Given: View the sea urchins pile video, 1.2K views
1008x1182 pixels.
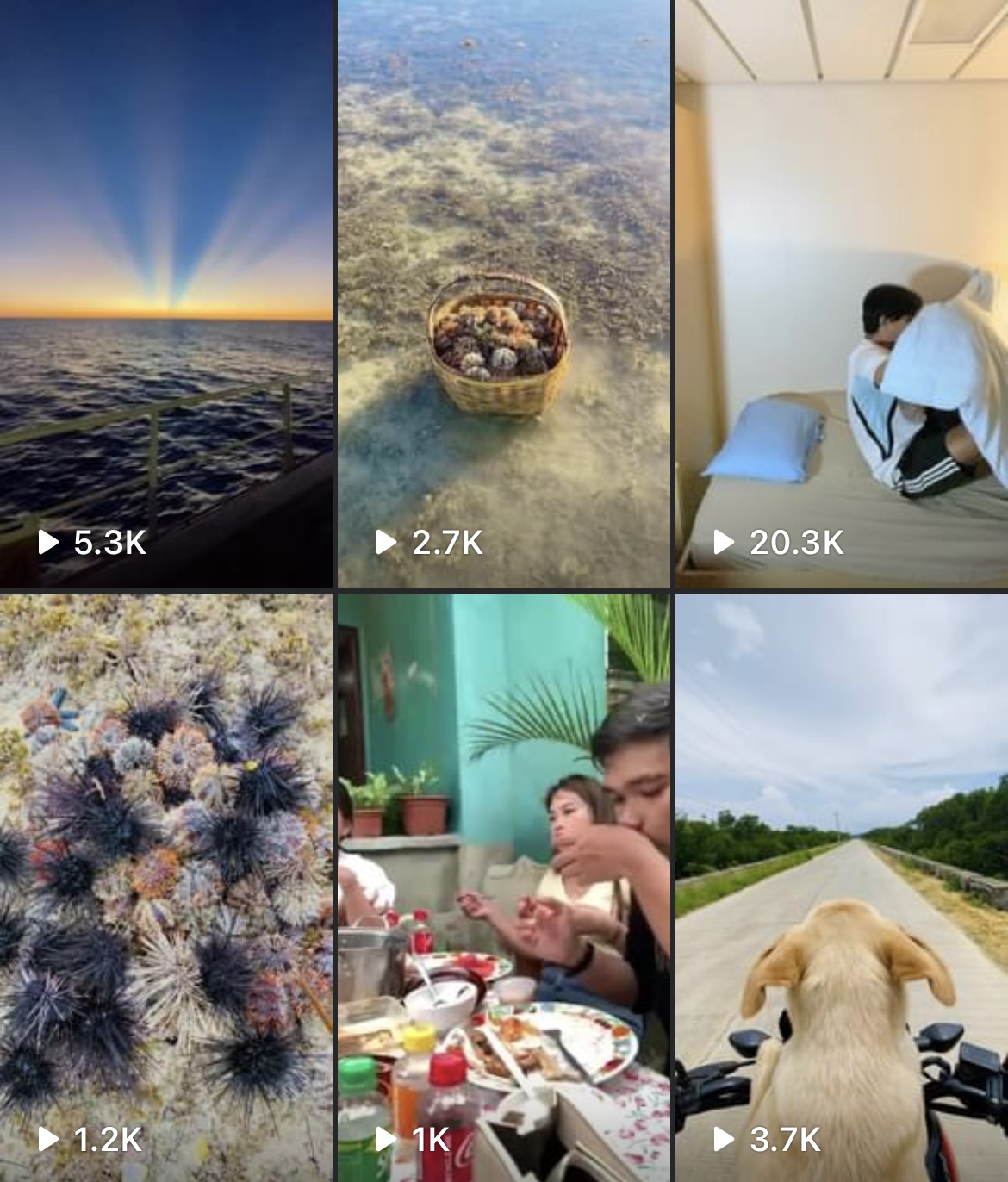Looking at the screenshot, I should pos(165,887).
